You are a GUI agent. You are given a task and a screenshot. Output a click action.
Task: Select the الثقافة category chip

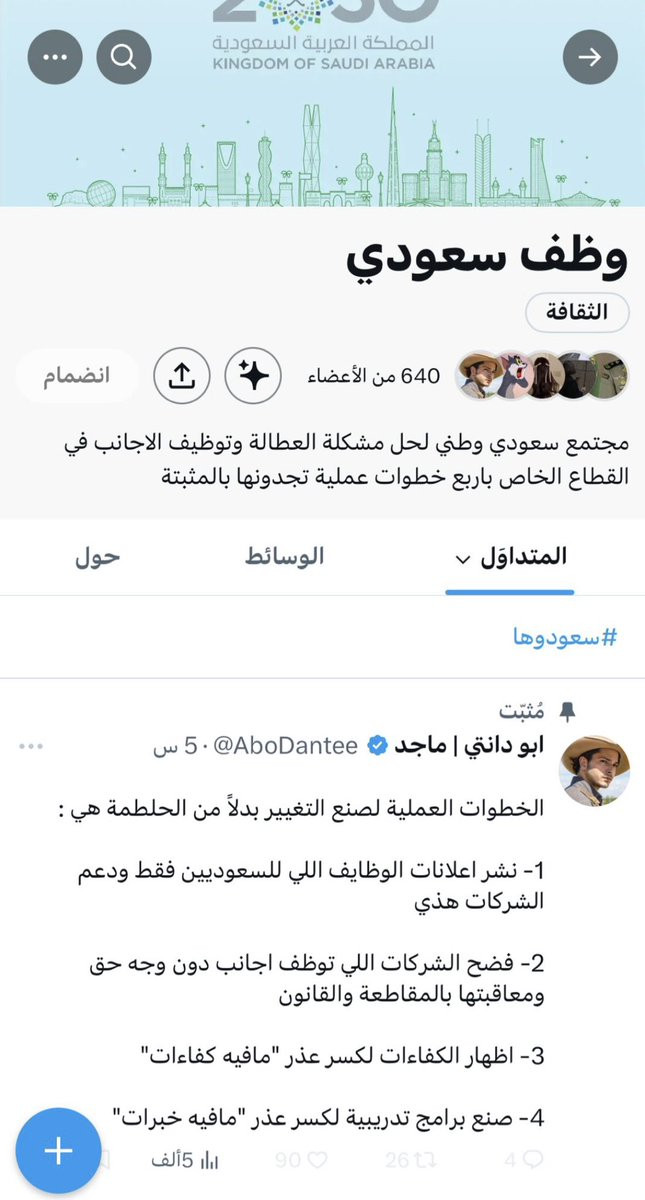578,312
